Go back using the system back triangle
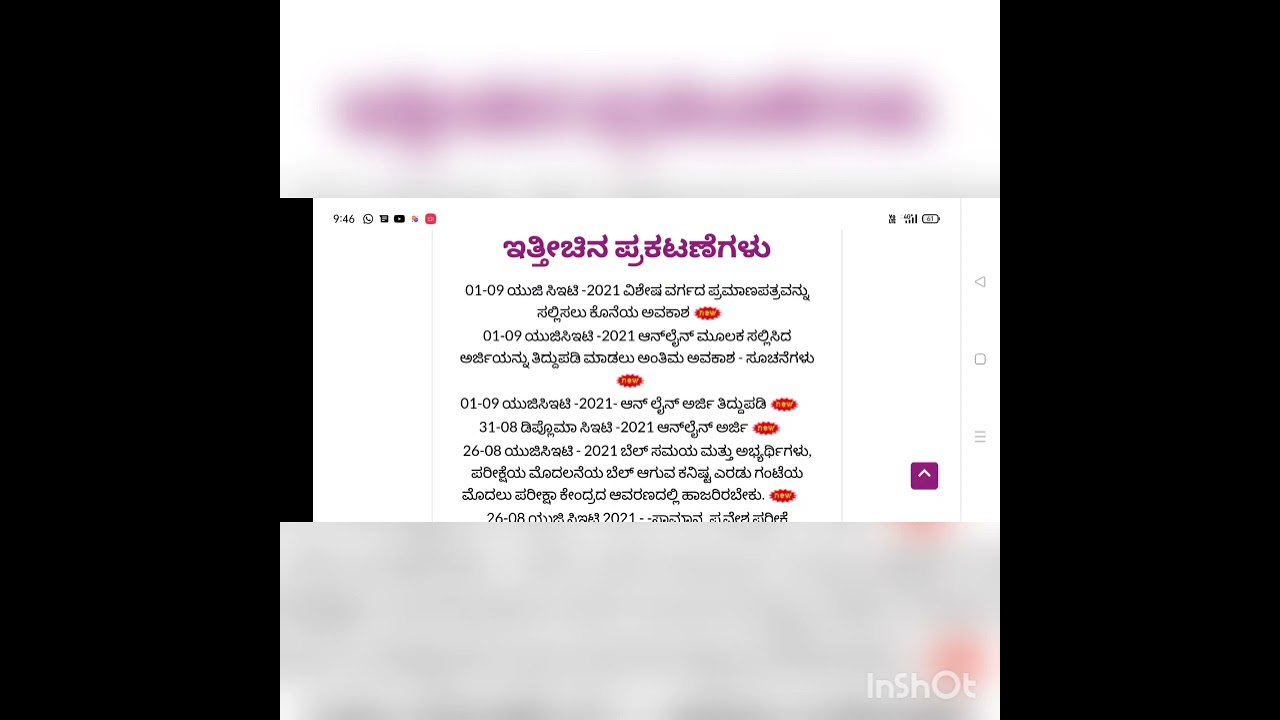The image size is (1280, 720). point(980,282)
